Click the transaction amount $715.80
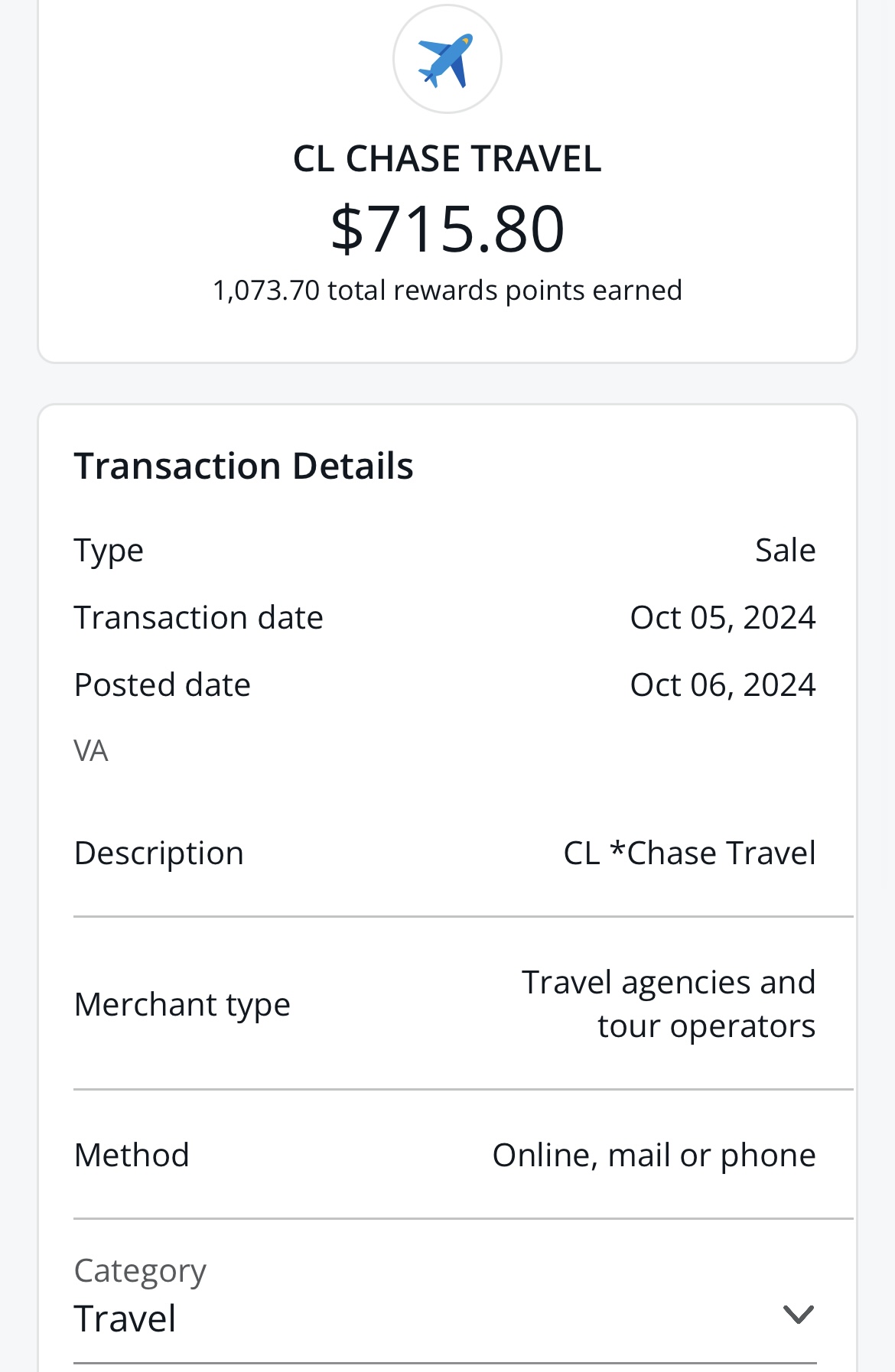Image resolution: width=895 pixels, height=1372 pixels. pos(447,226)
